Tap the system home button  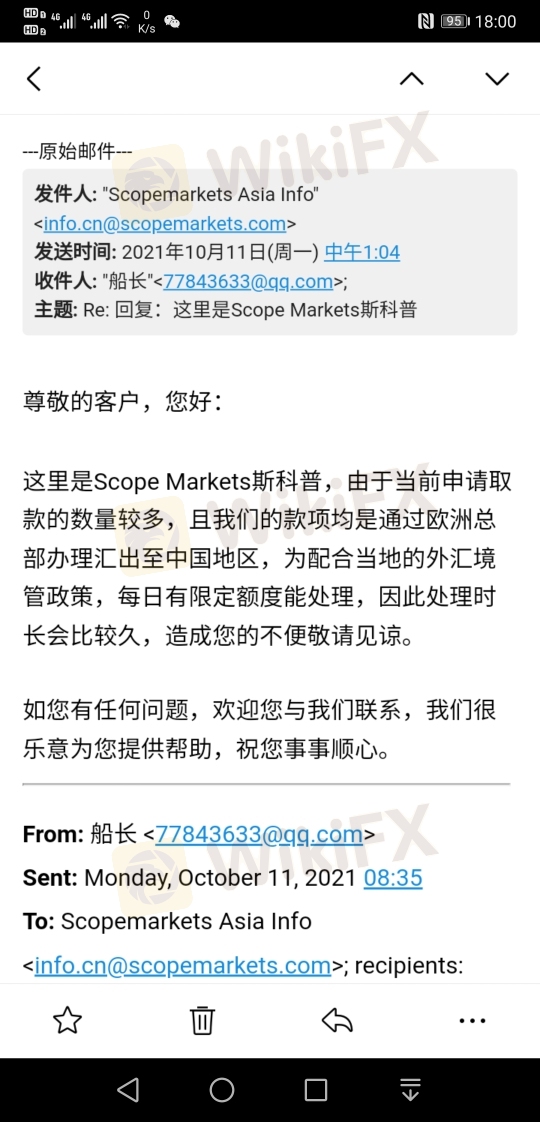coord(222,1090)
